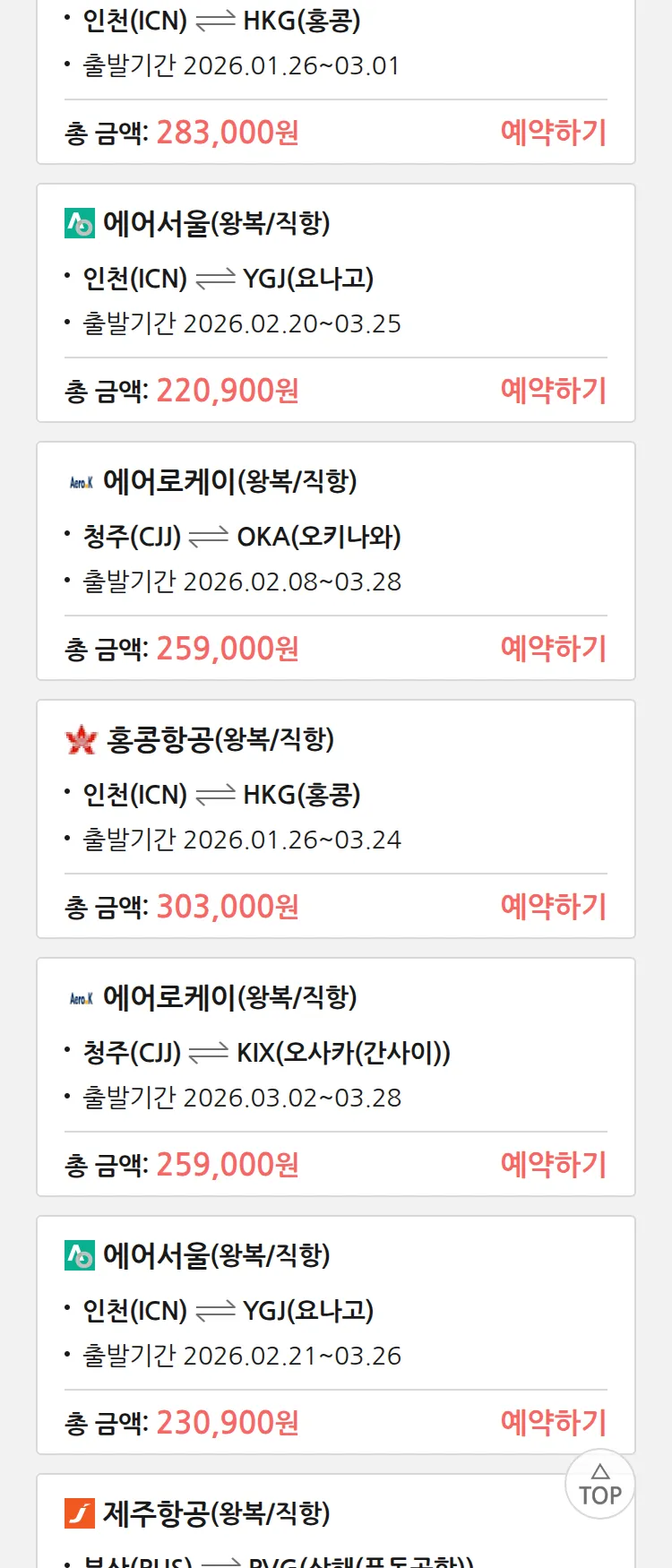The image size is (672, 1568).
Task: Reserve the 에어로케이 청주–오키나와 flight
Action: (553, 649)
